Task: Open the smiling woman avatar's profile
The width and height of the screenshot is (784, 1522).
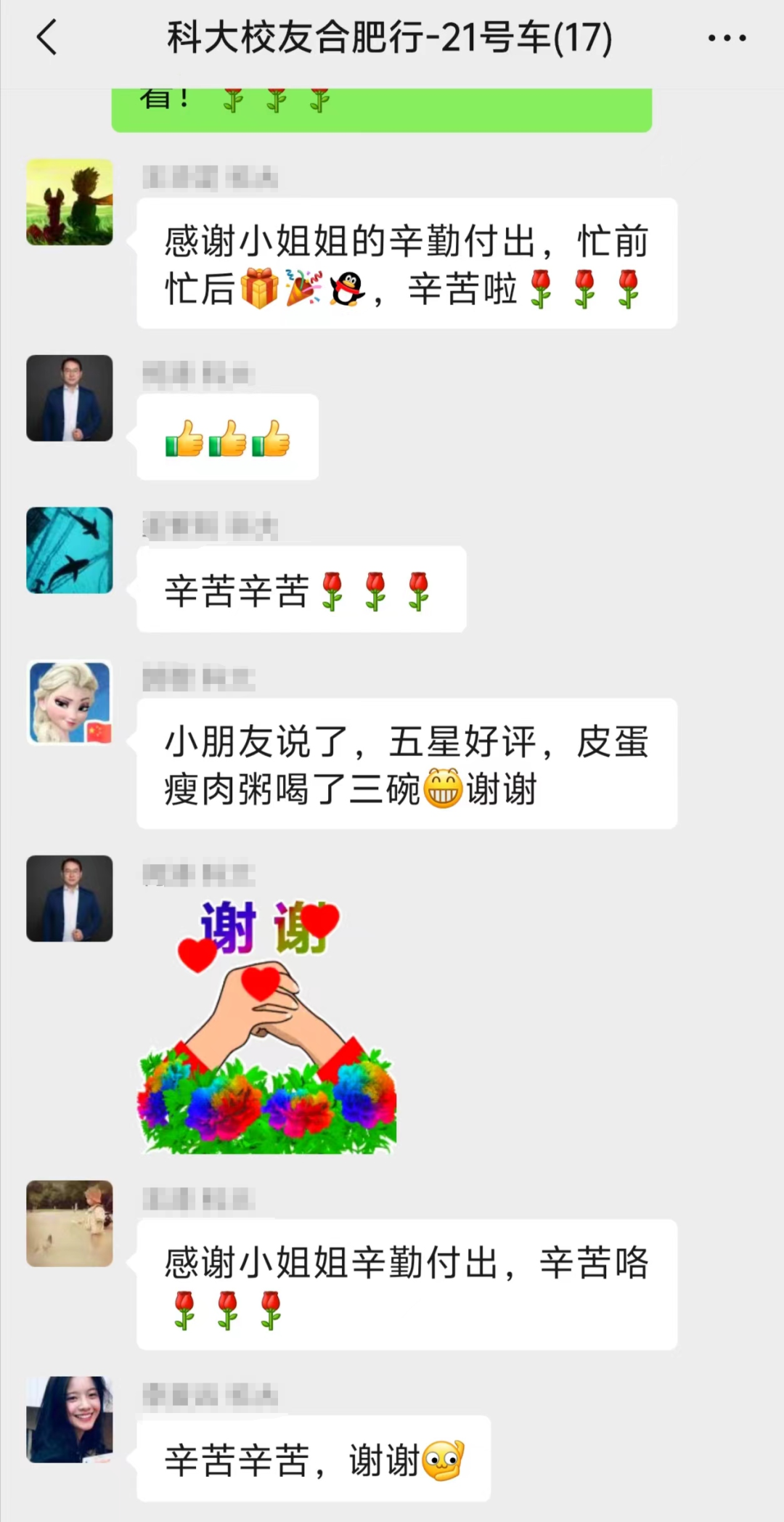Action: click(70, 1419)
